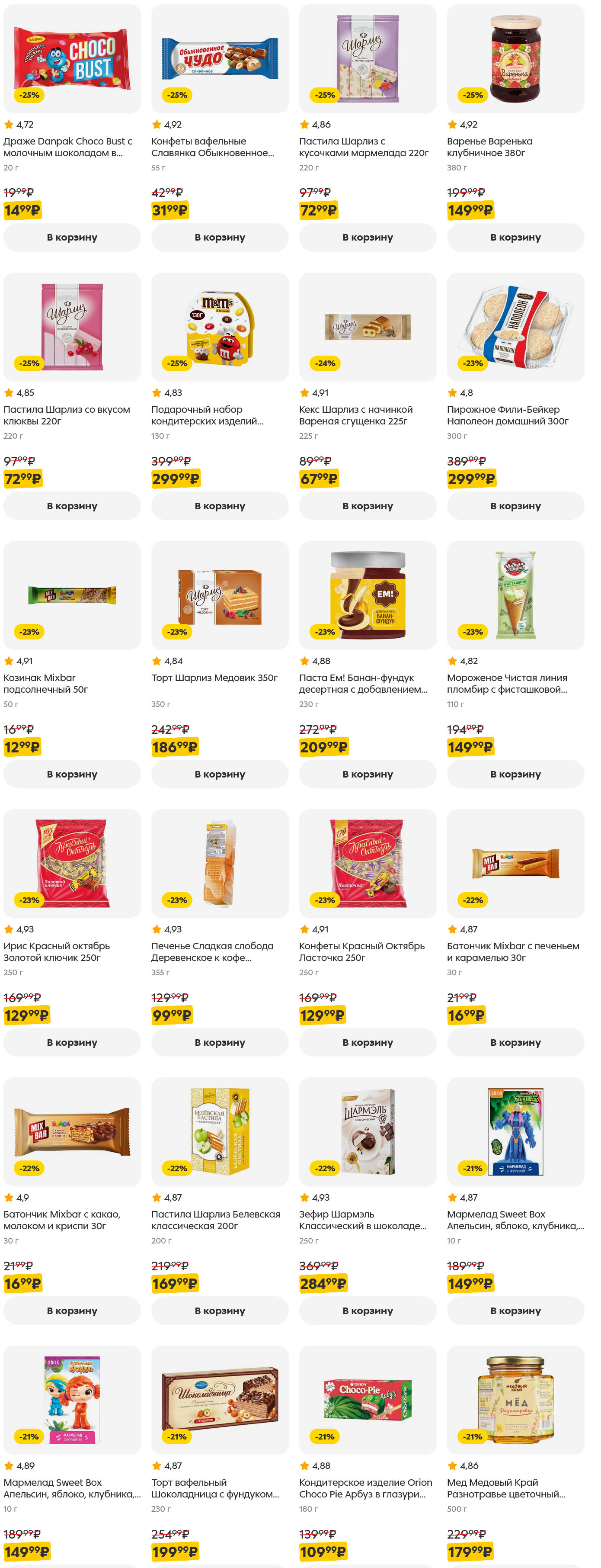Image resolution: width=601 pixels, height=1568 pixels.
Task: Add Козинак Mixbar подсолнечный to cart
Action: click(72, 774)
